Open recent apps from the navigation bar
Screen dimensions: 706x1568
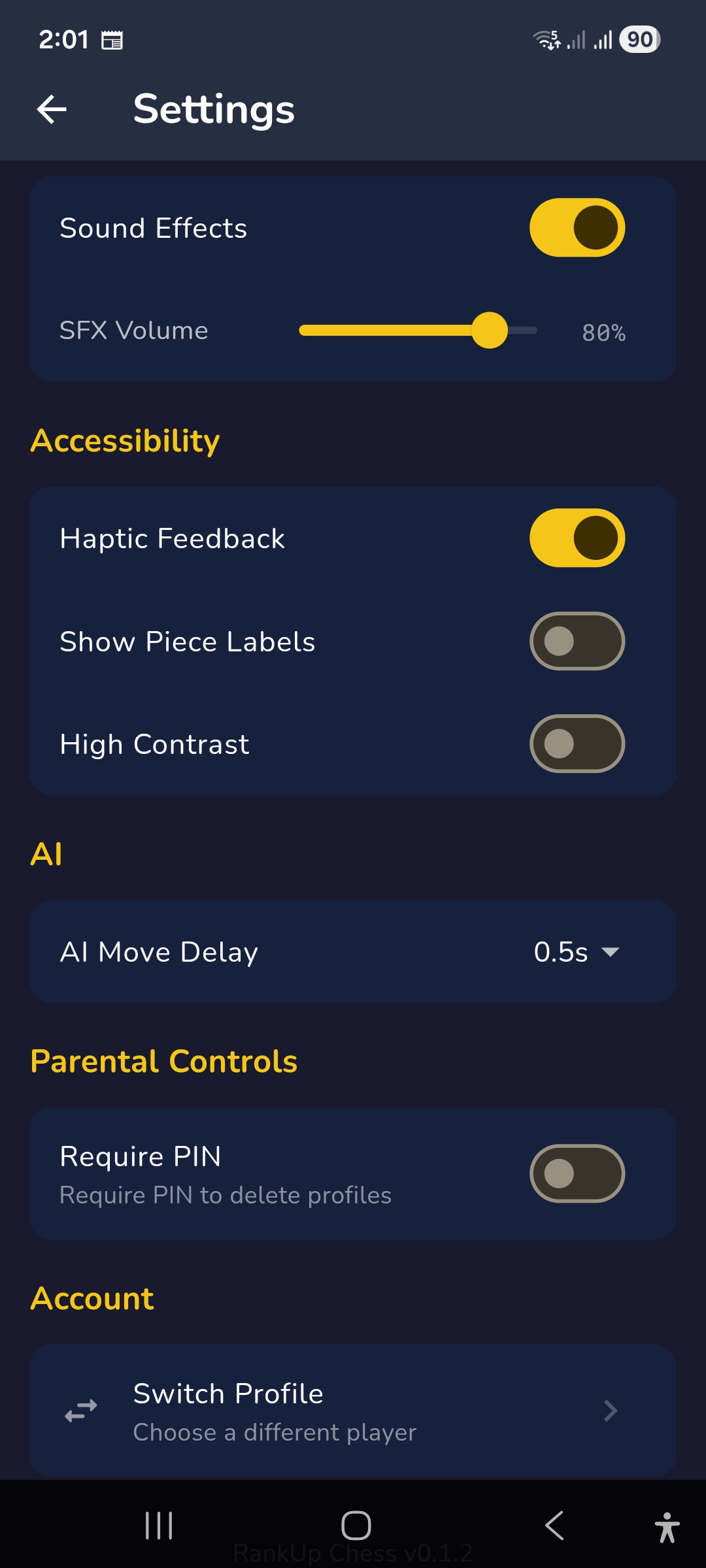tap(159, 1524)
